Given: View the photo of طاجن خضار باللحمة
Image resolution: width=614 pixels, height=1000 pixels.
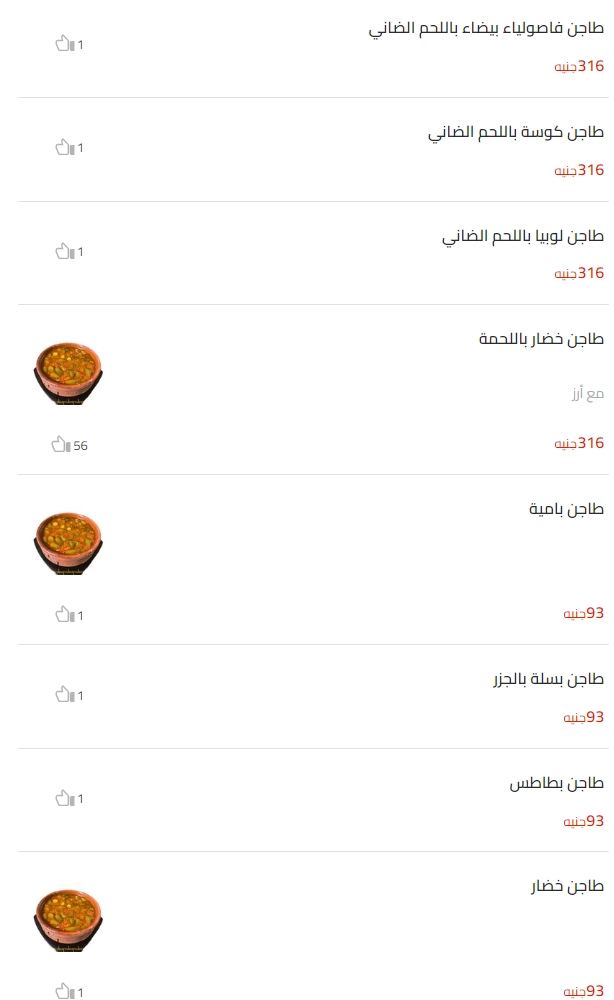Looking at the screenshot, I should tap(68, 374).
